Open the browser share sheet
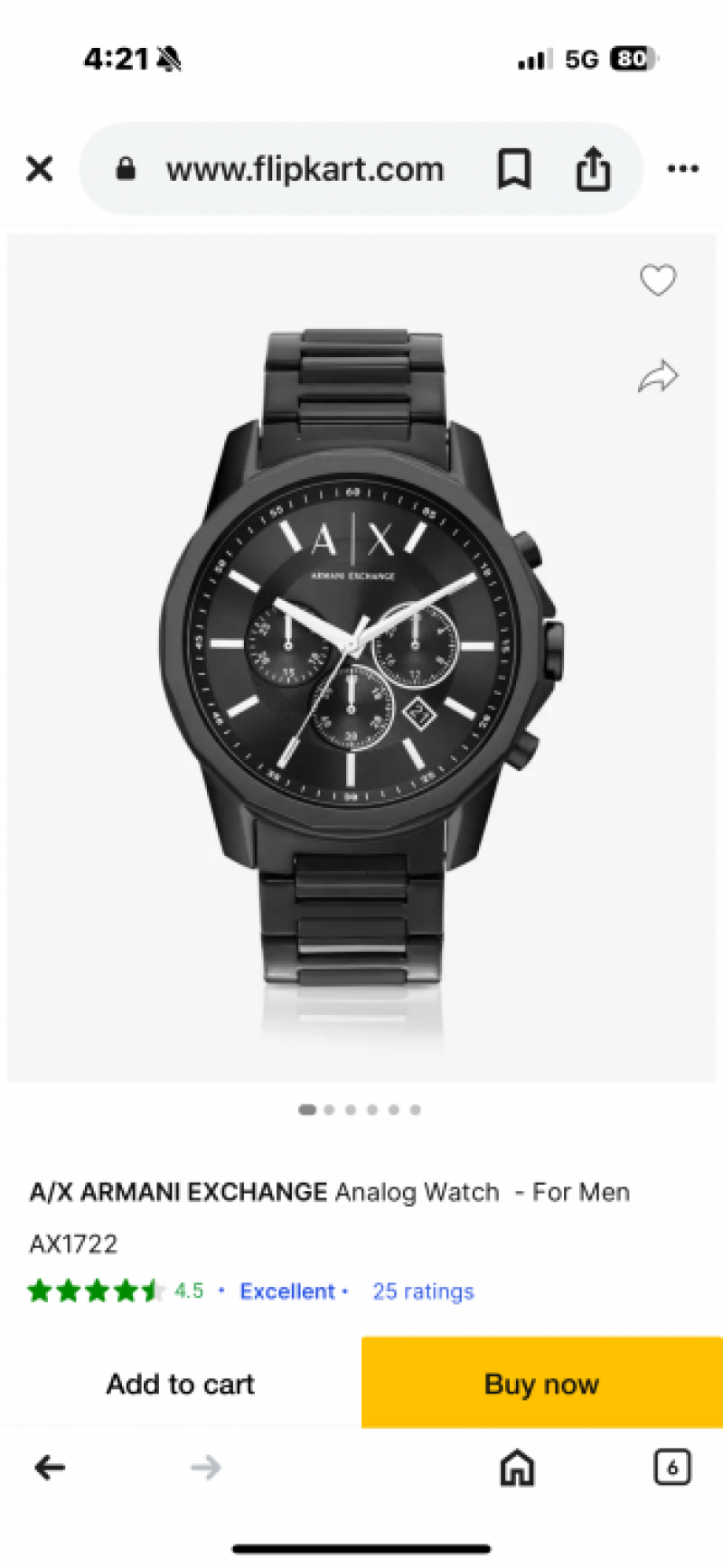This screenshot has width=723, height=1568. tap(593, 169)
